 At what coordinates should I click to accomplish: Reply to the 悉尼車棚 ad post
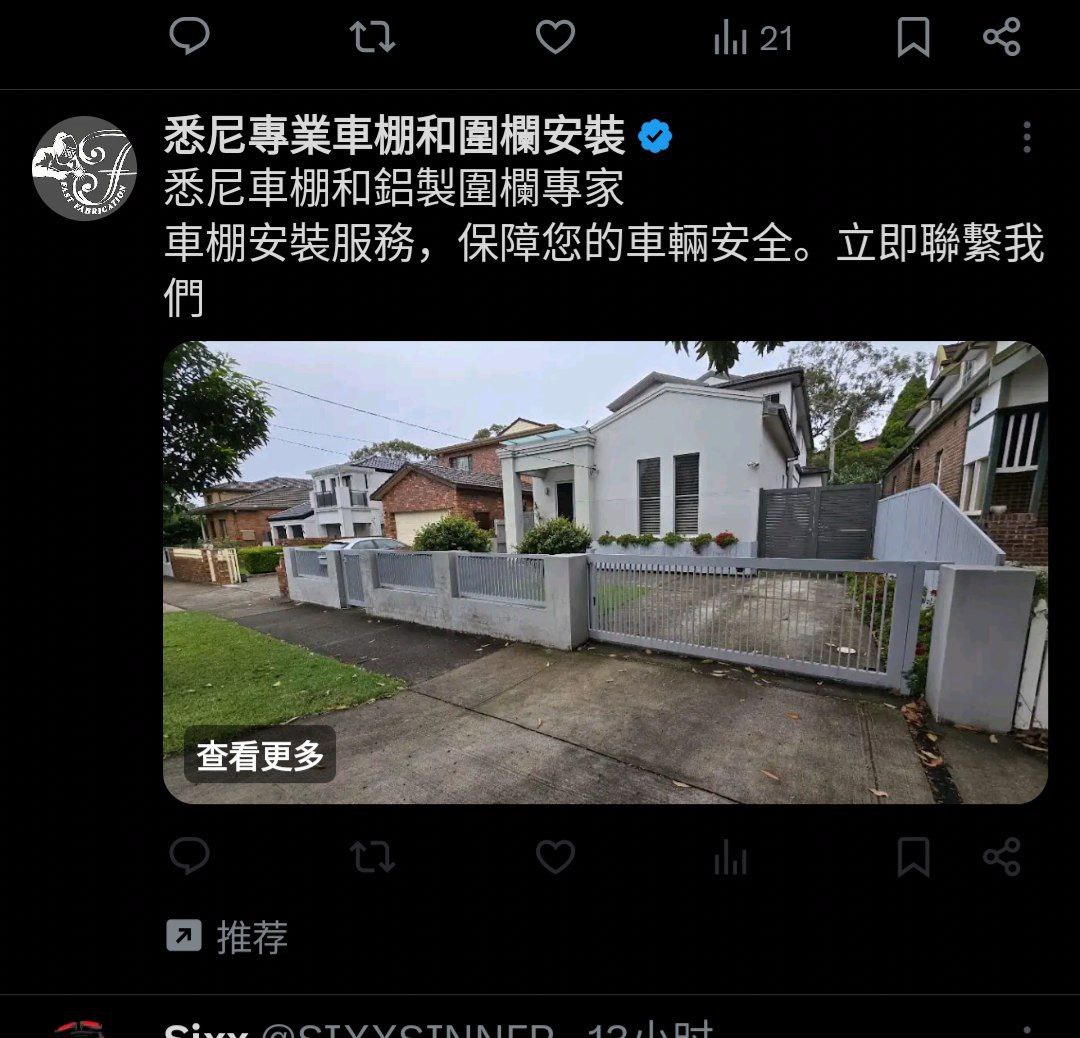(189, 857)
